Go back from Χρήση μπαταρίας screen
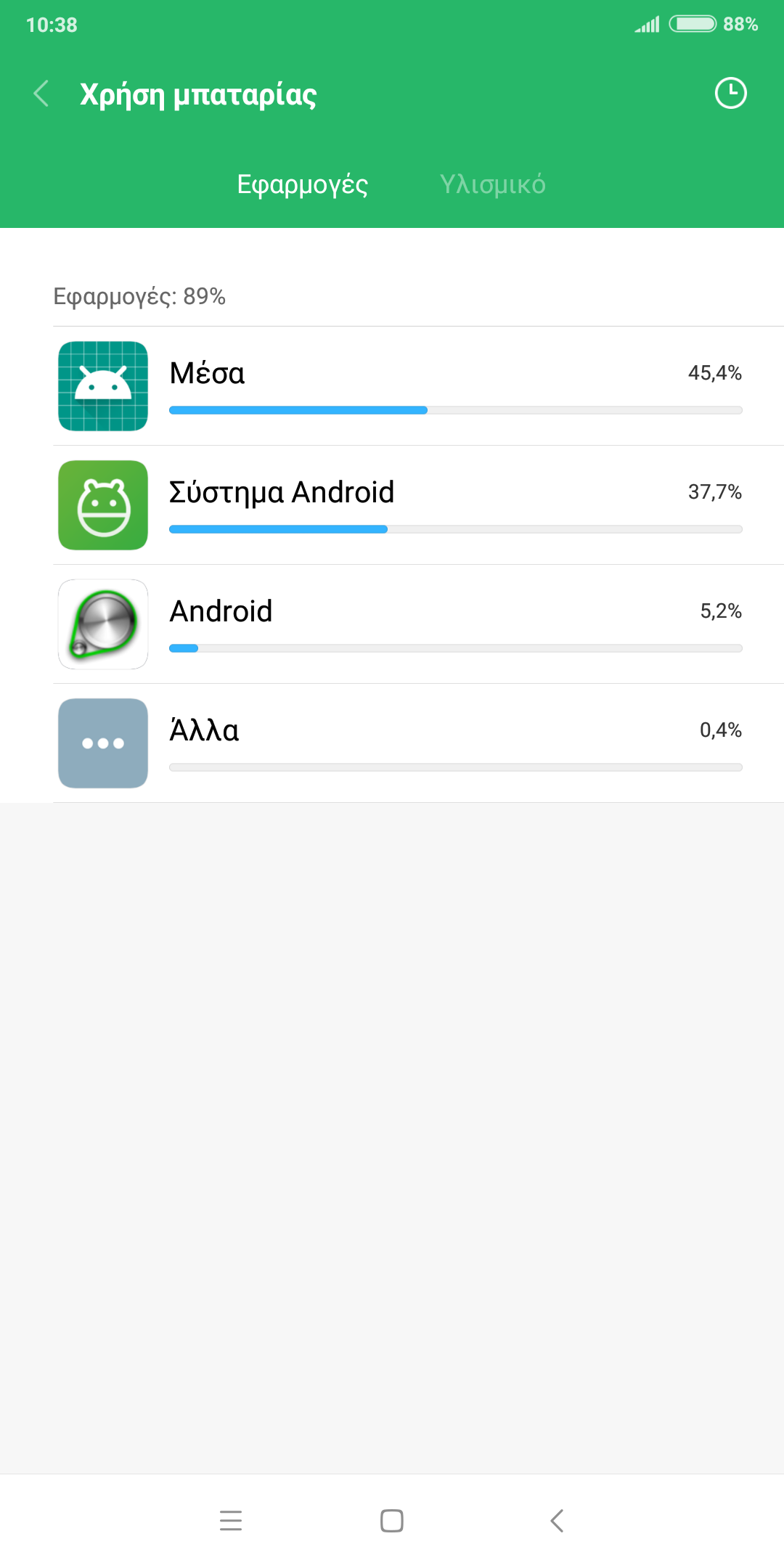Viewport: 784px width, 1568px height. coord(42,94)
